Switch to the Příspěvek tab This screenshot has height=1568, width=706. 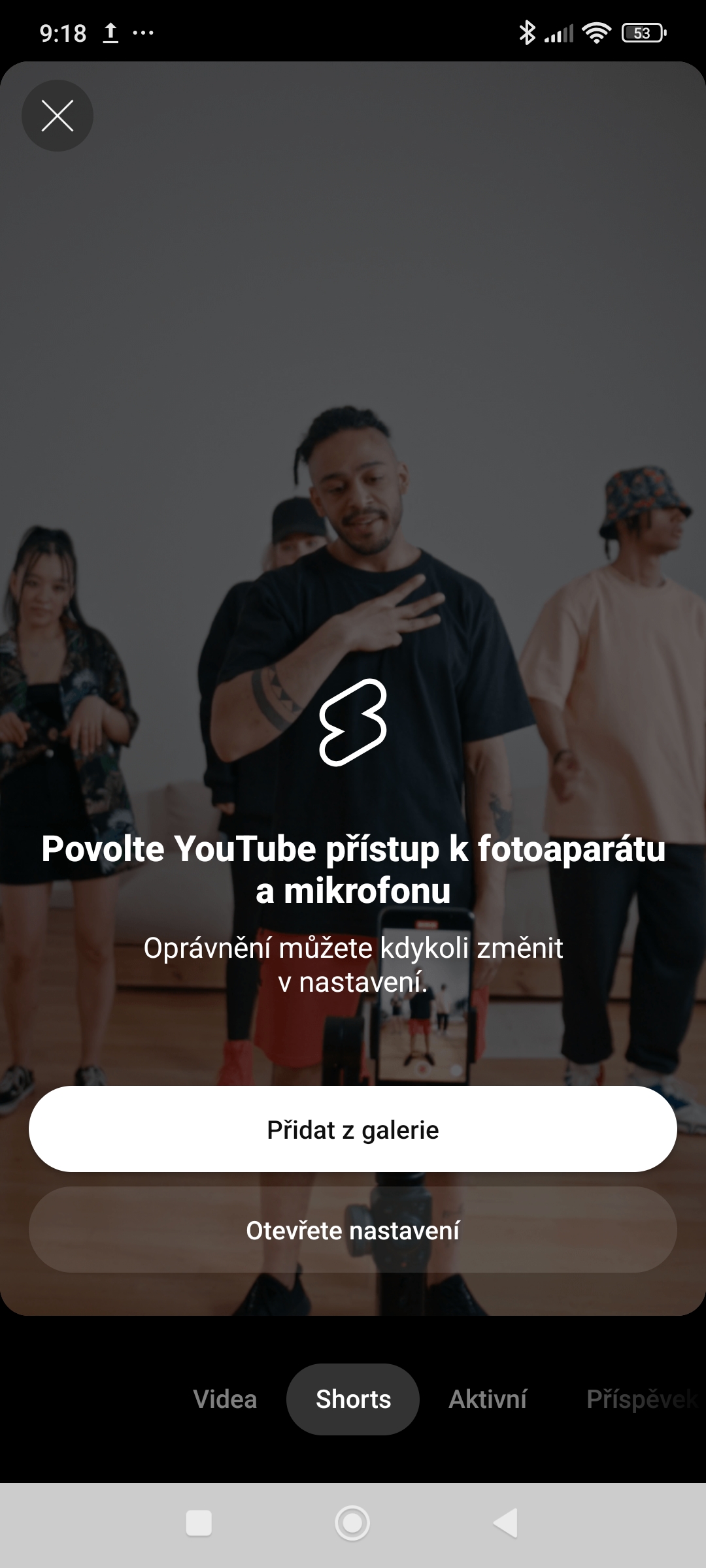point(642,1399)
